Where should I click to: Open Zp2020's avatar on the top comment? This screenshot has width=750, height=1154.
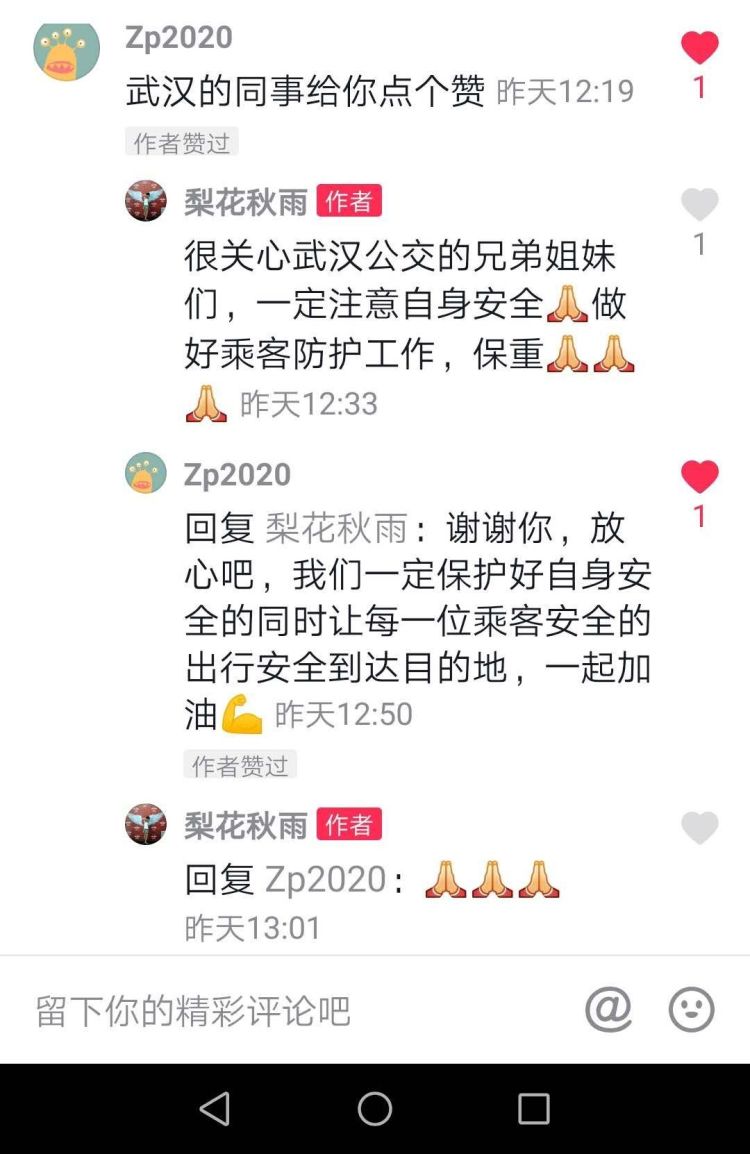coord(66,51)
